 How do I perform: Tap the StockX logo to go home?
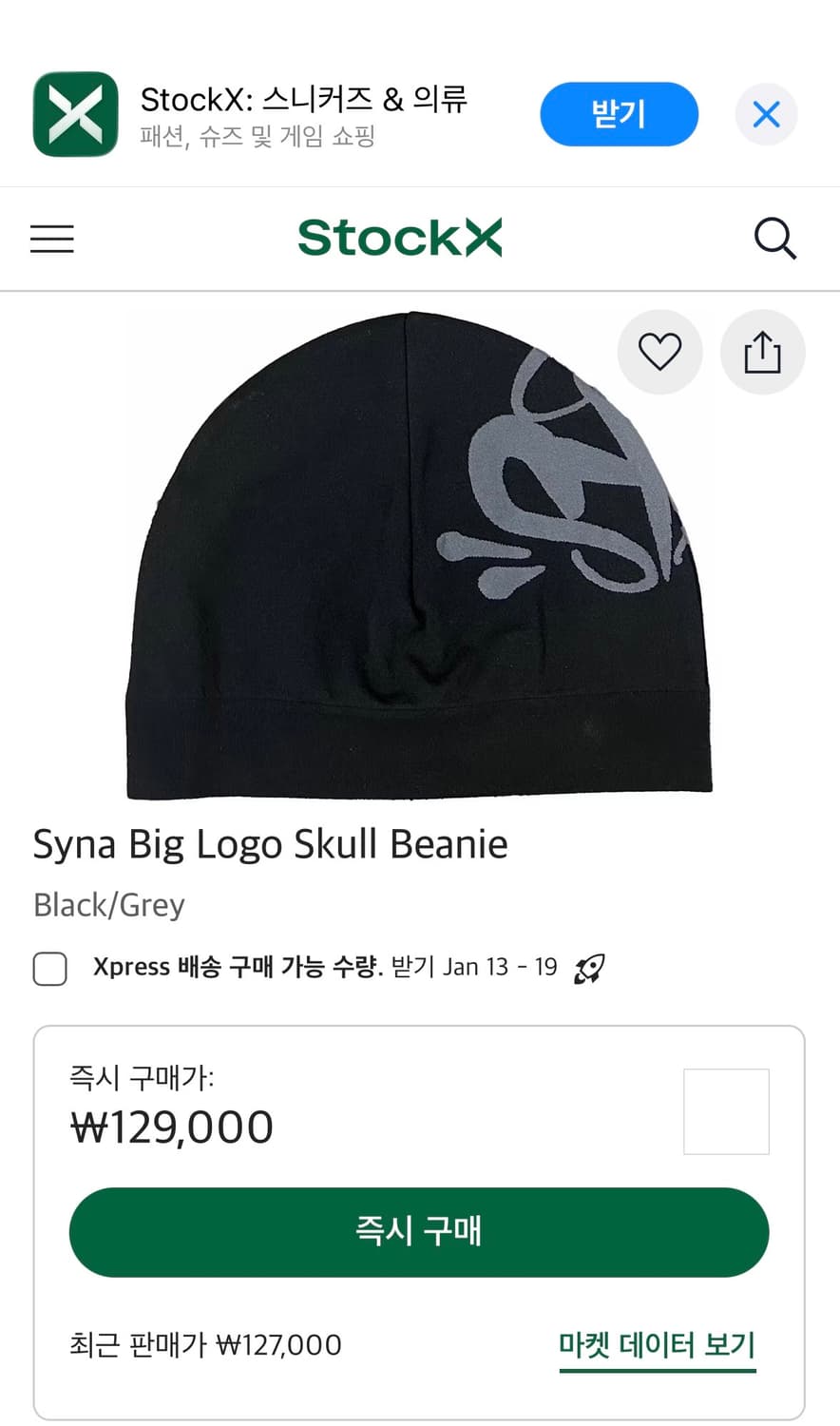(400, 237)
